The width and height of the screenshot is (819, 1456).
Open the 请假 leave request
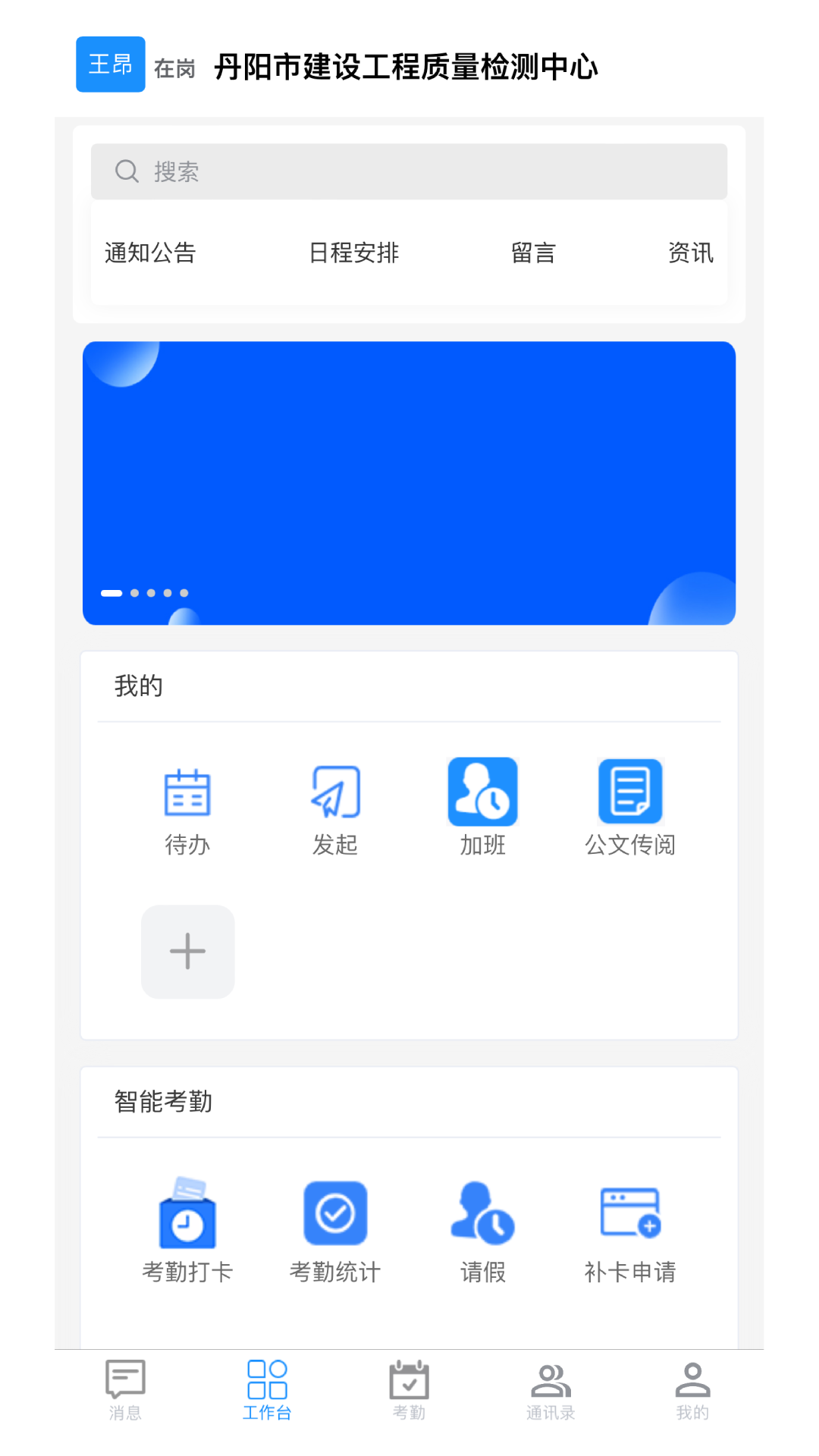482,1230
